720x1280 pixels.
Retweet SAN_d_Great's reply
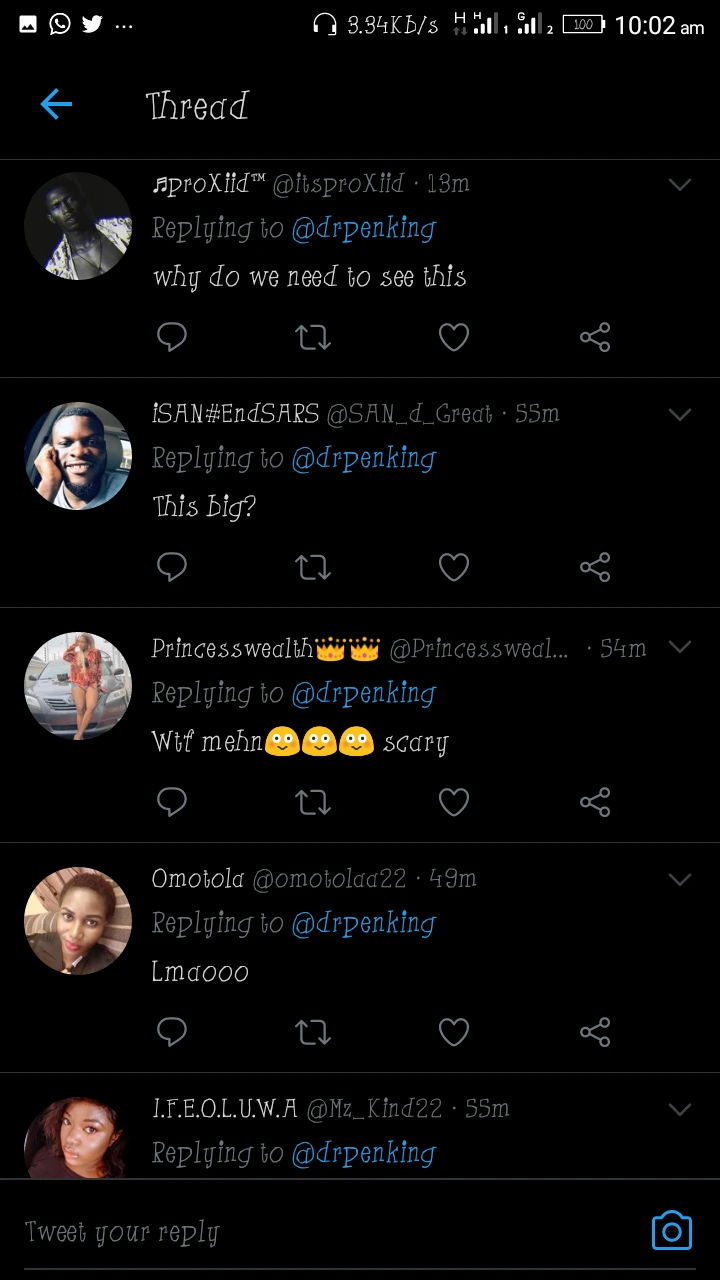click(x=313, y=568)
